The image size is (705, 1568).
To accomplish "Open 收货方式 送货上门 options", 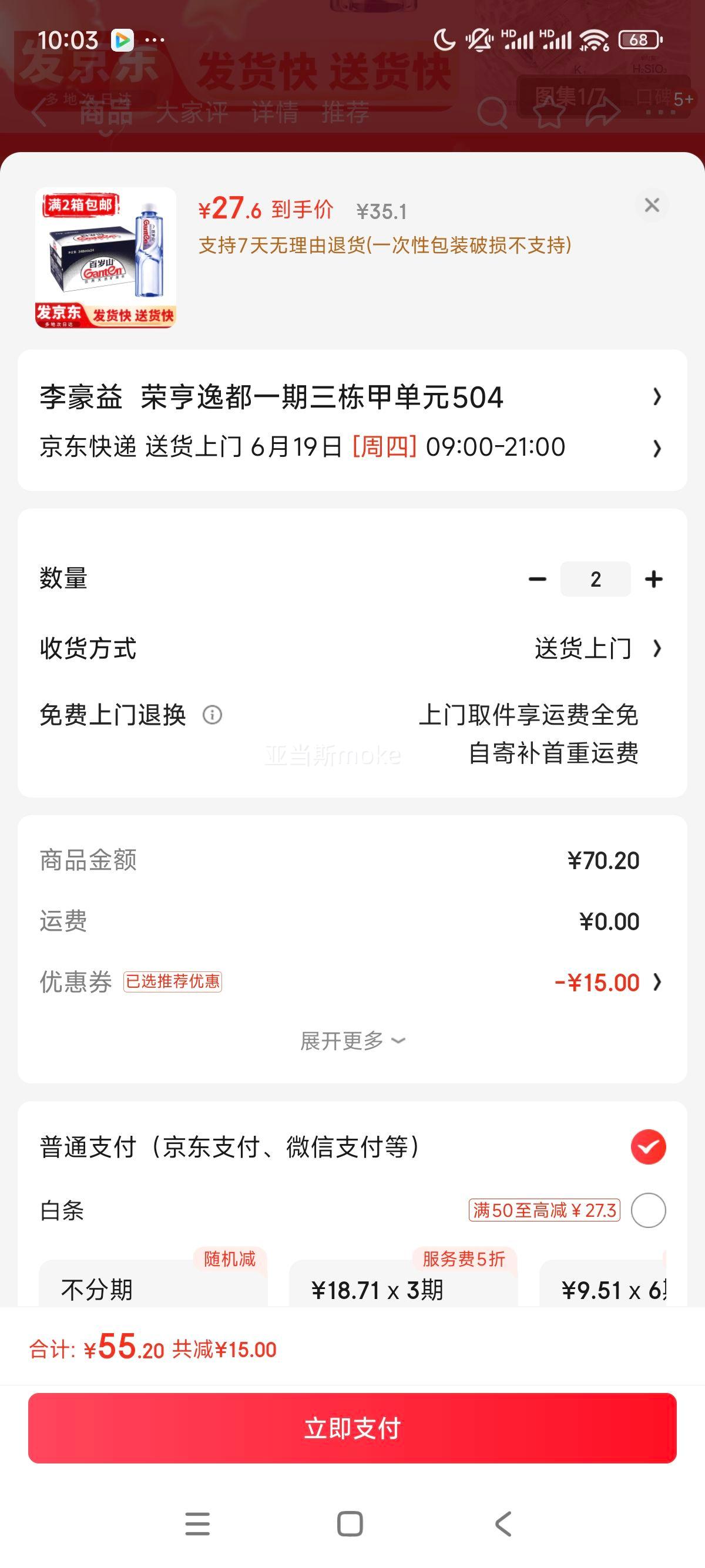I will 352,648.
